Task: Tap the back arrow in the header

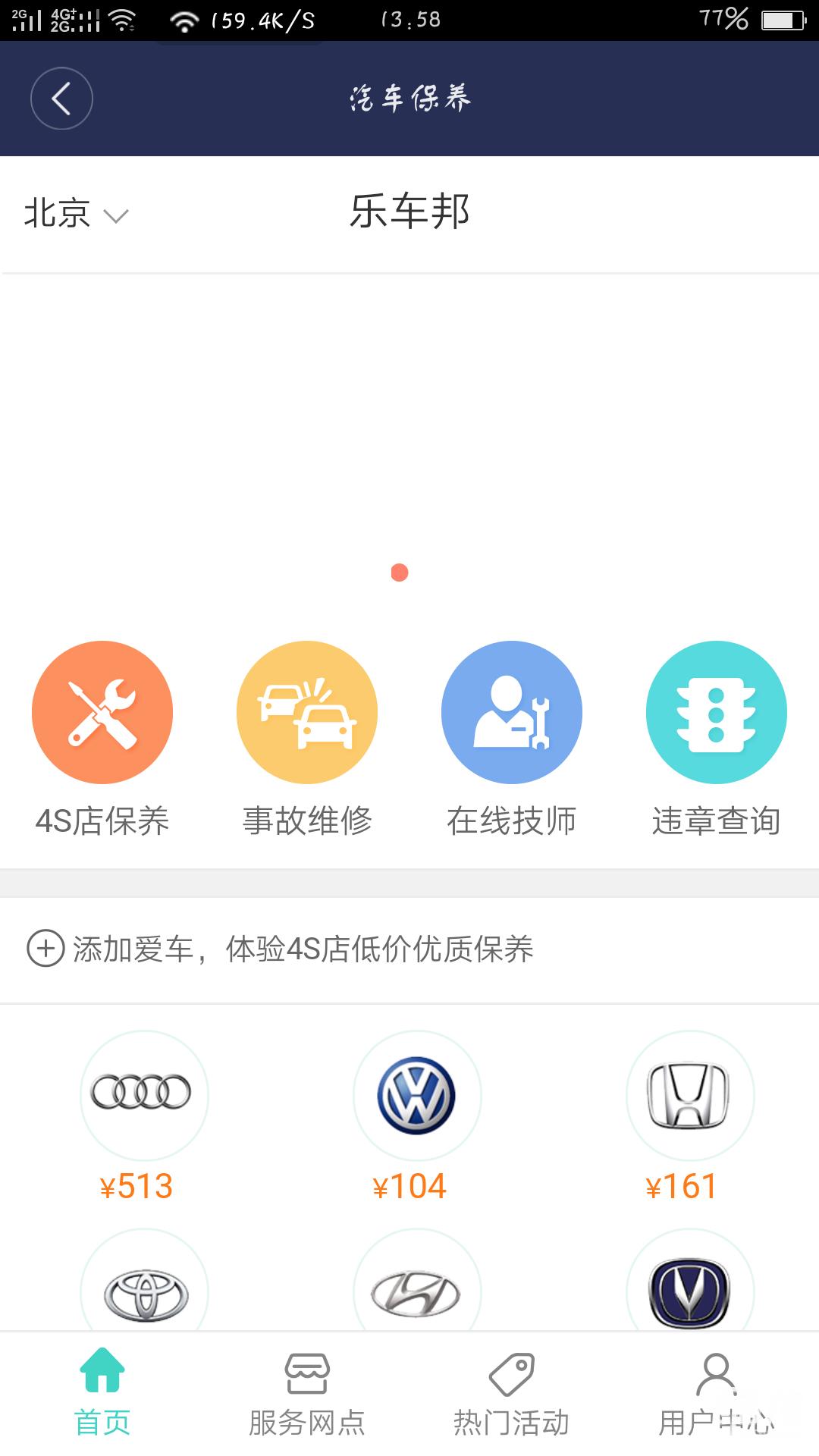Action: pyautogui.click(x=61, y=99)
